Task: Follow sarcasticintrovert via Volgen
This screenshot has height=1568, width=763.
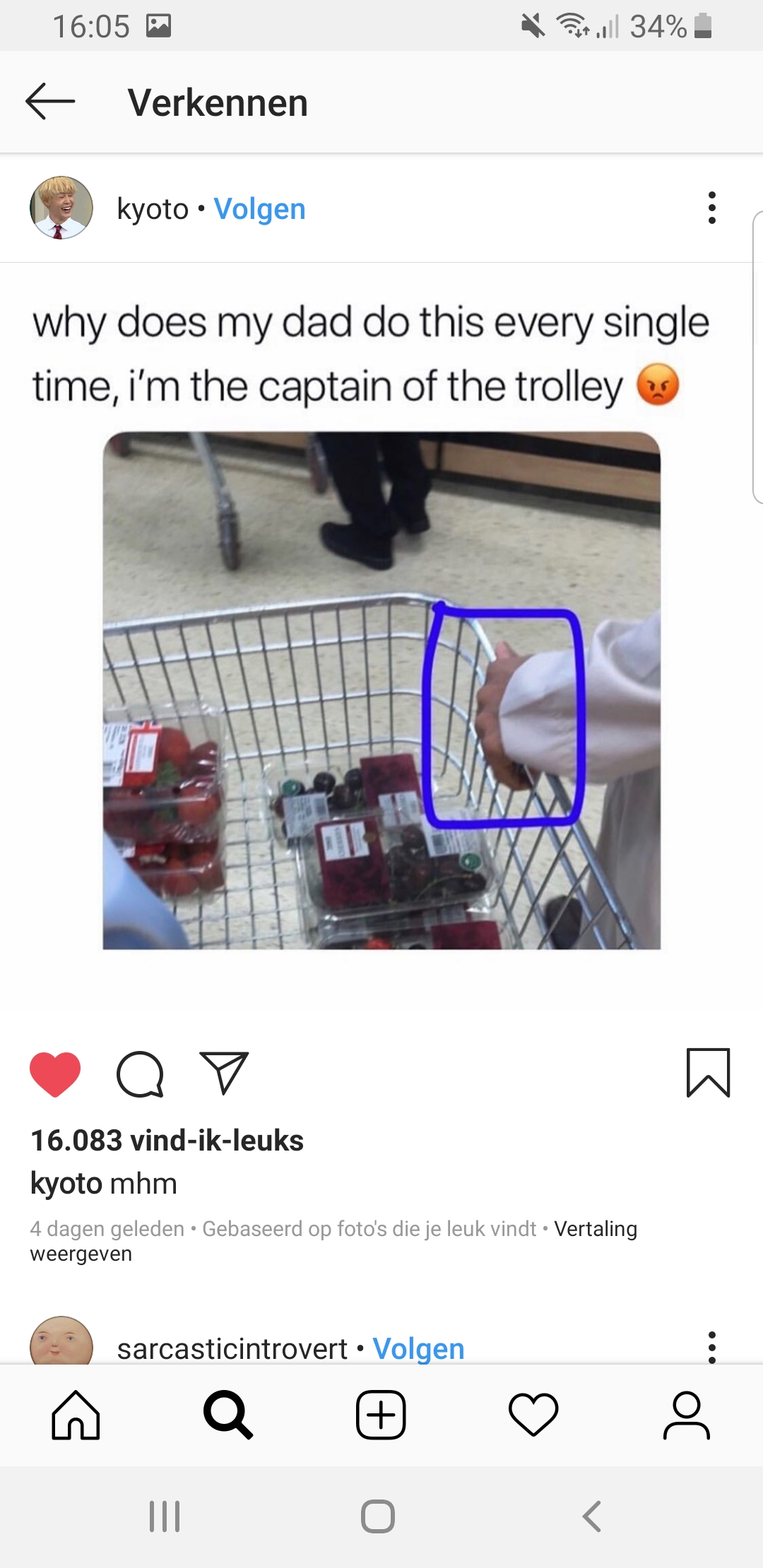Action: [x=418, y=1348]
